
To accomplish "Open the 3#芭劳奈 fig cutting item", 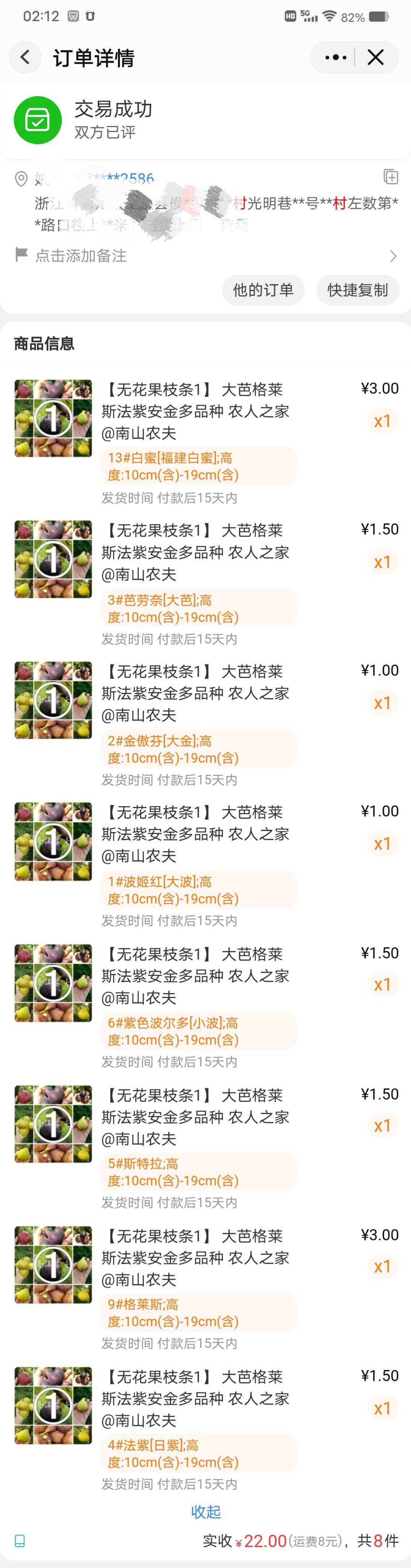I will 195,552.
